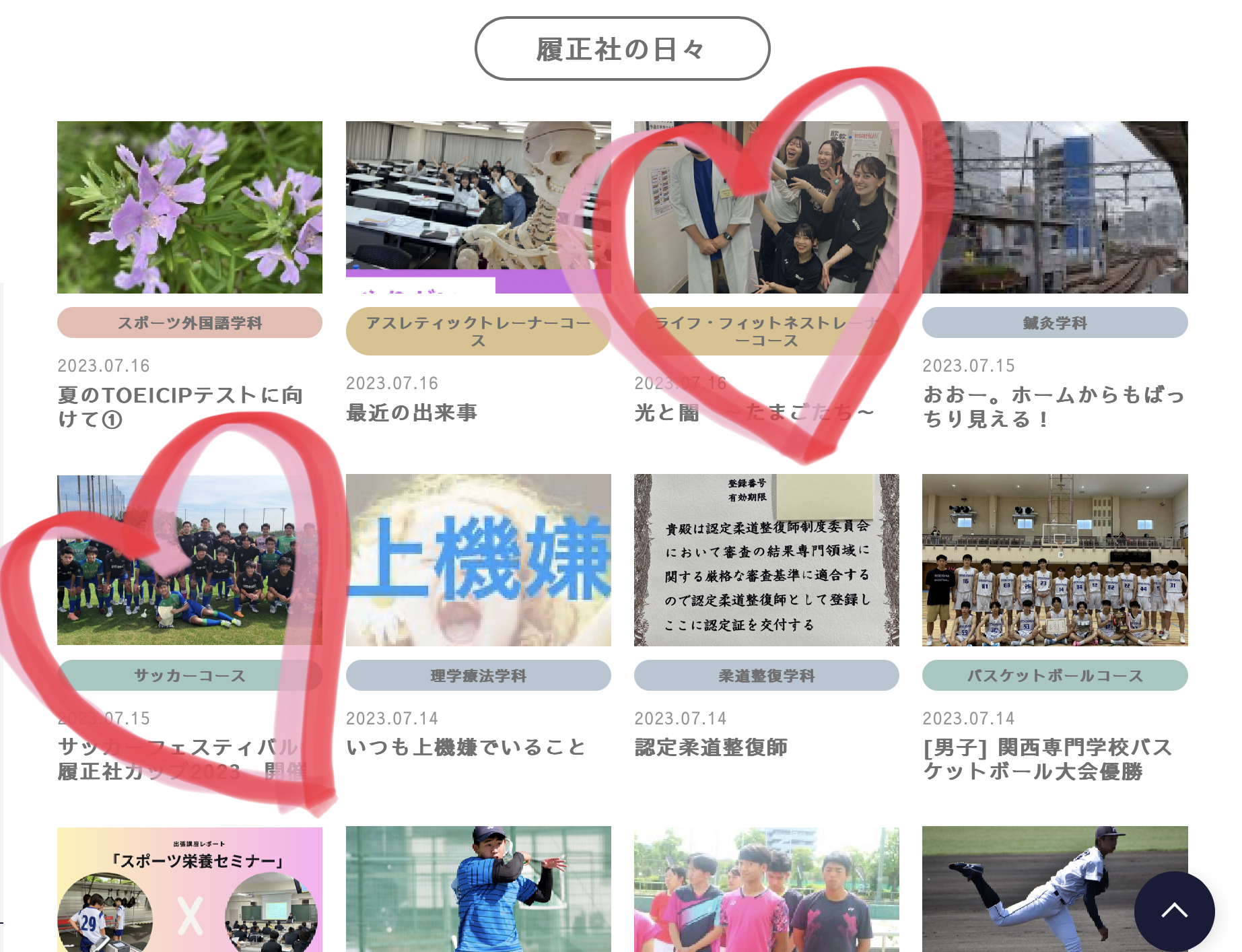Open the 履正社の日々 heading button
The image size is (1242, 952).
click(x=621, y=49)
